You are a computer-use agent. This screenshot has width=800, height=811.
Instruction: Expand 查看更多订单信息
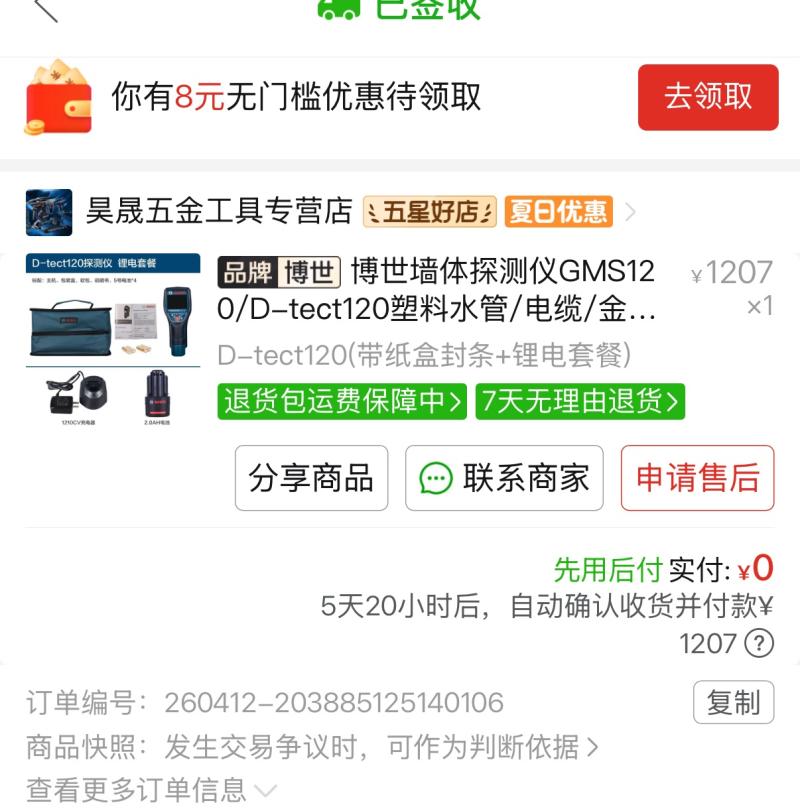(x=150, y=791)
